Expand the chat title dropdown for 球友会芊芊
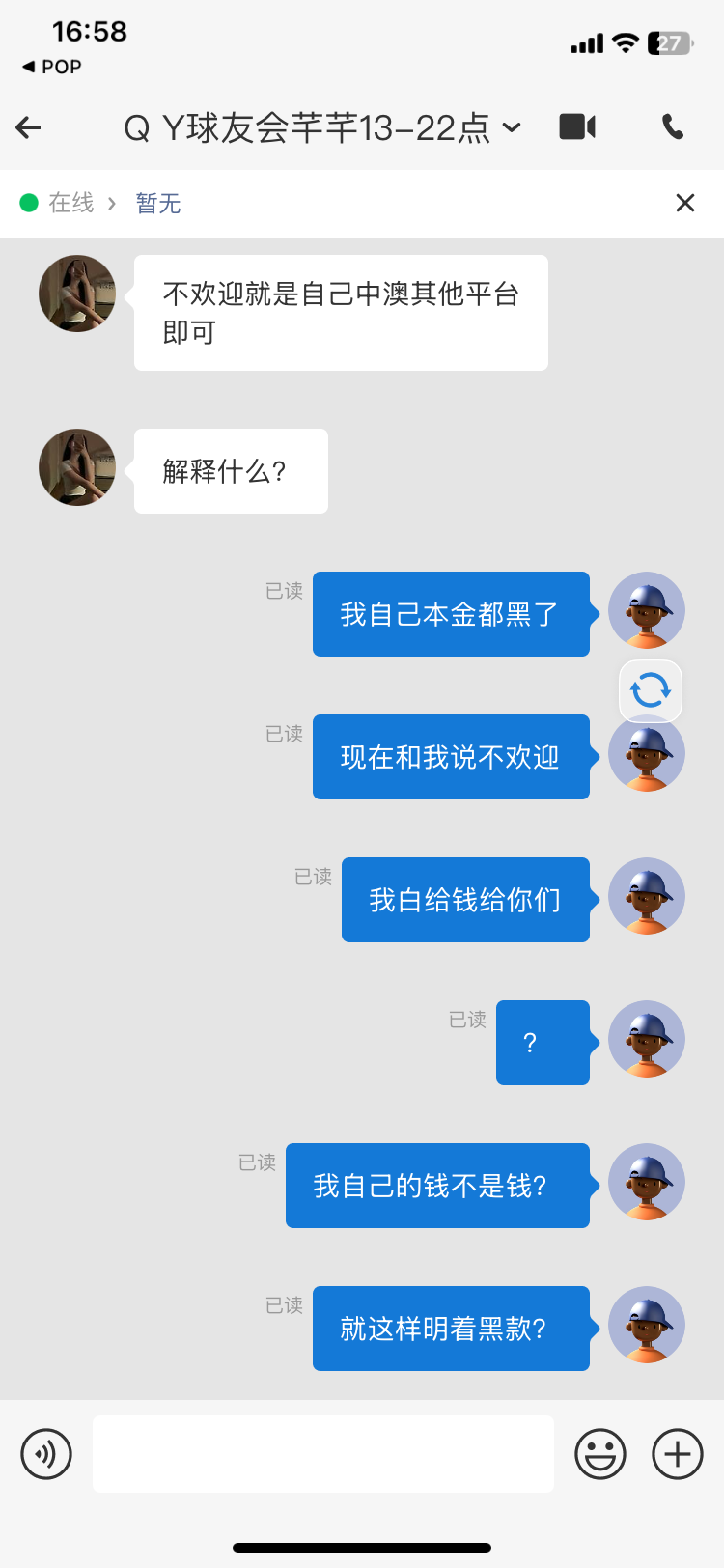 (513, 126)
